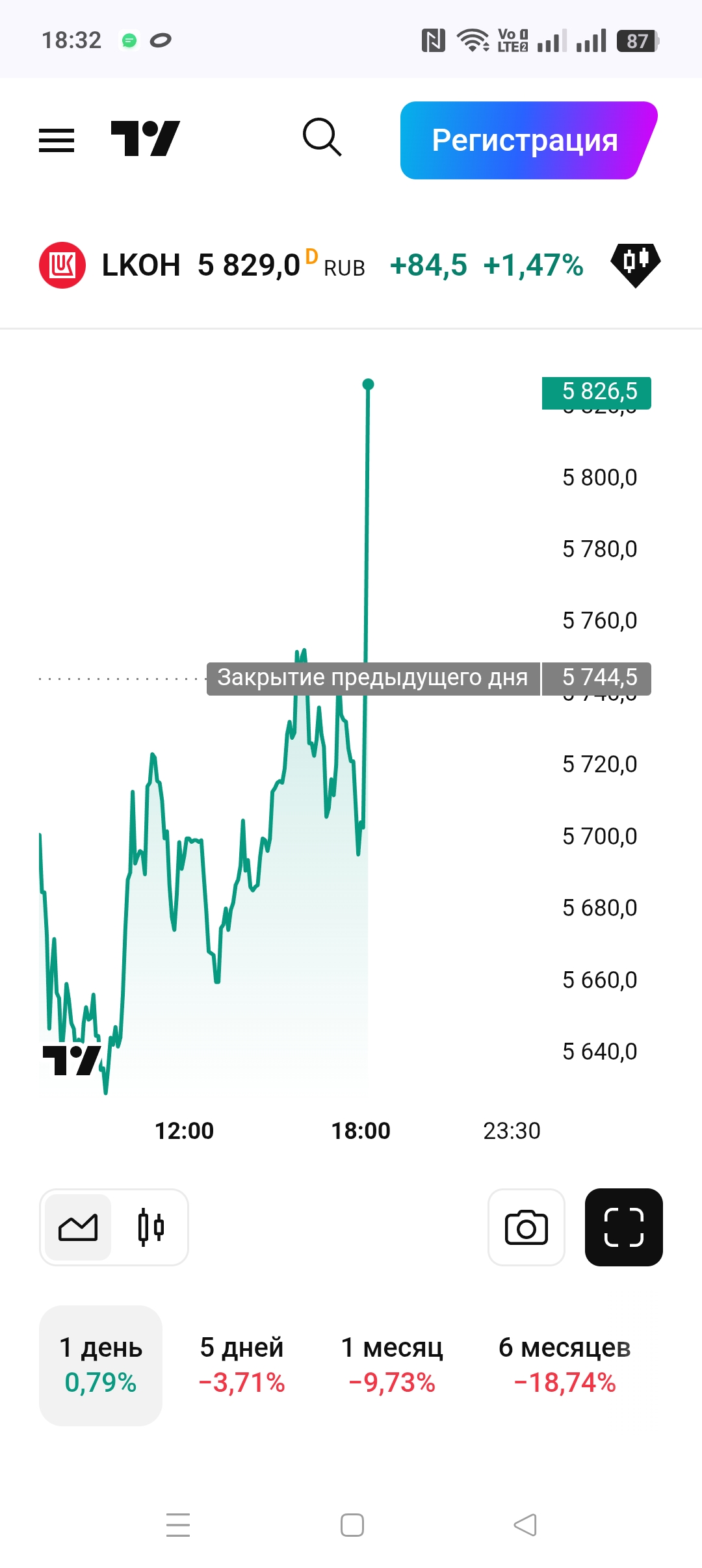Screen dimensions: 702x1568
Task: Switch to area chart view
Action: tap(78, 1227)
